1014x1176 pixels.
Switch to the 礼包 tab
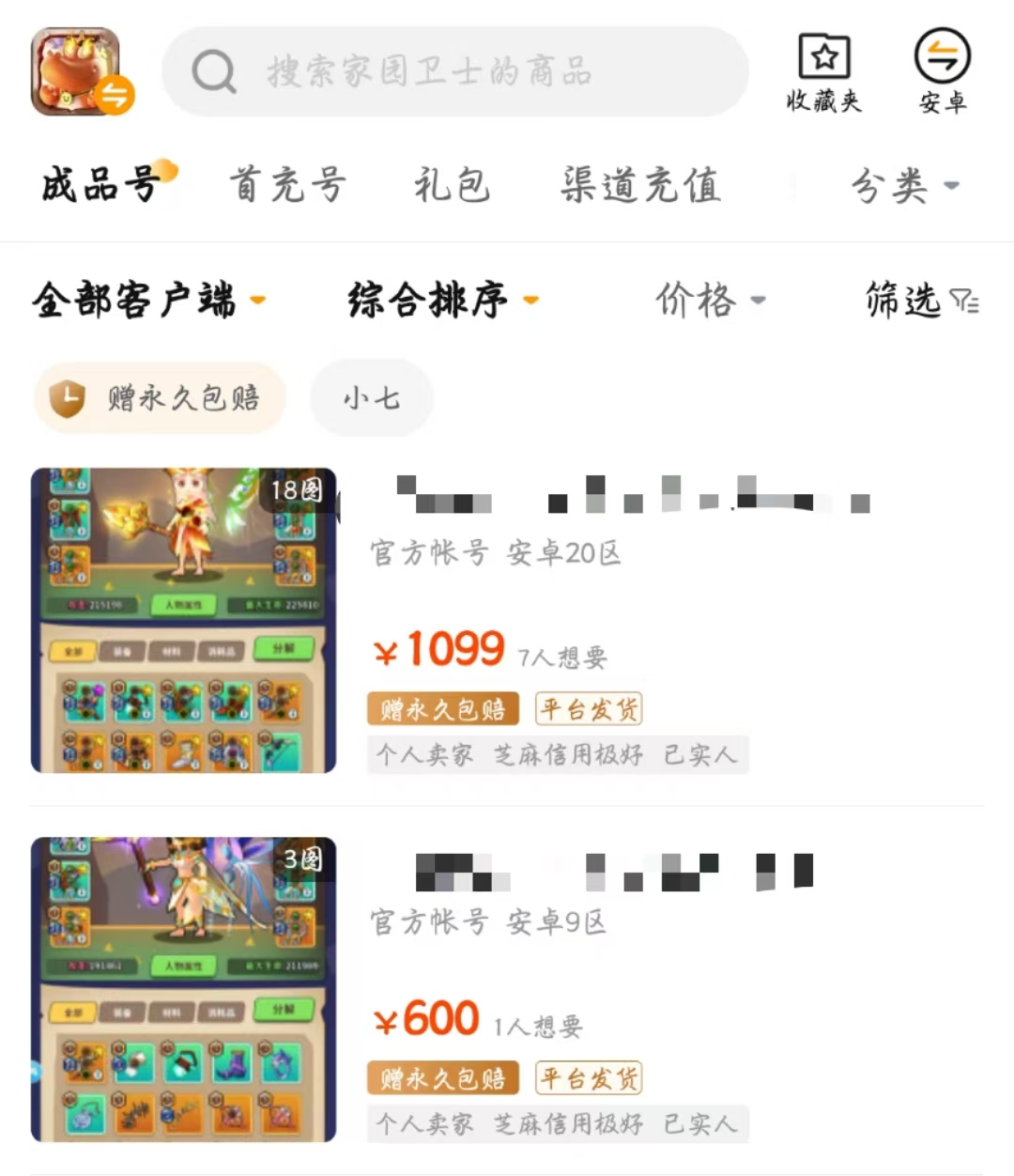[453, 184]
